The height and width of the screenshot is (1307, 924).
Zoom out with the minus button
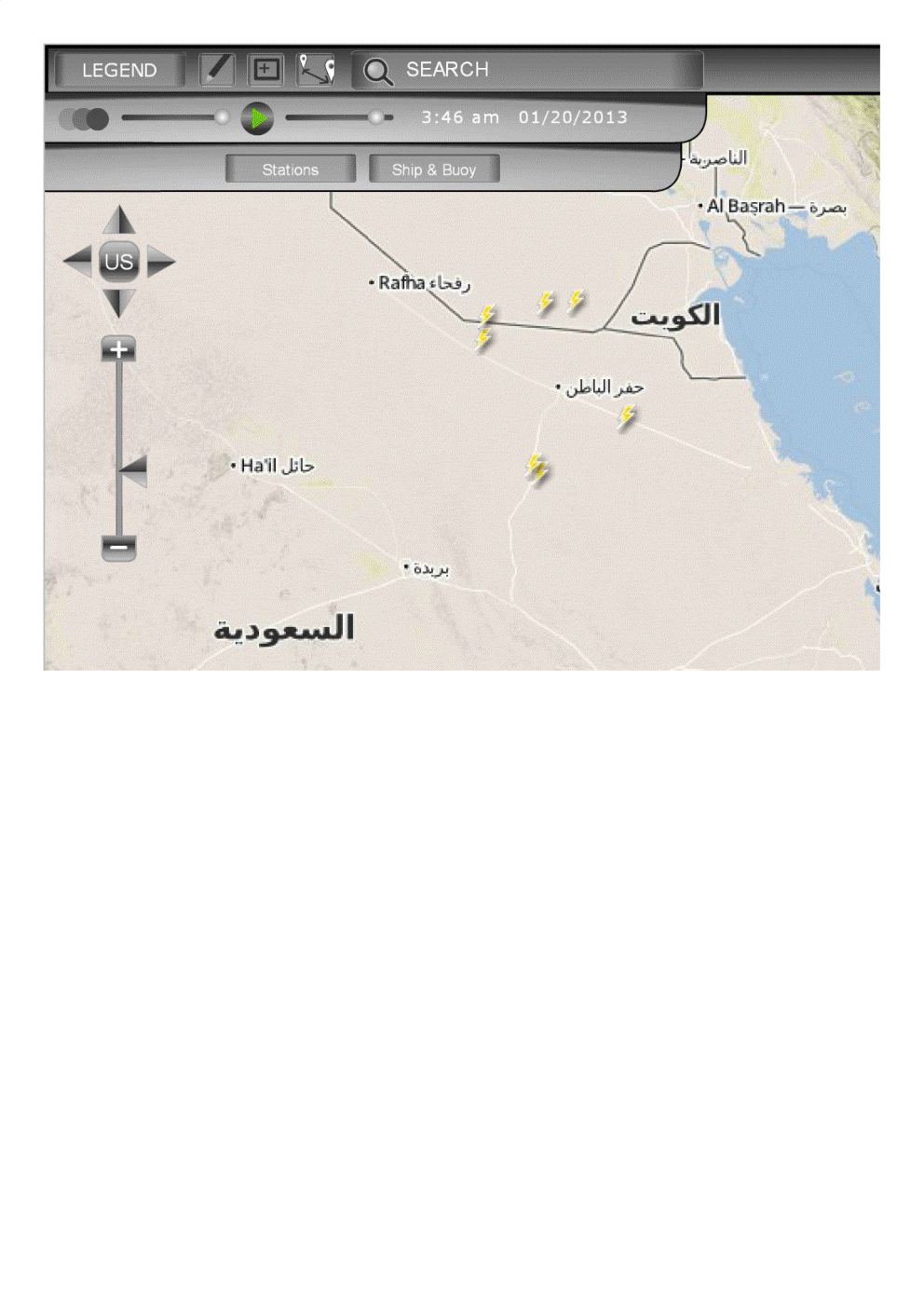[118, 547]
